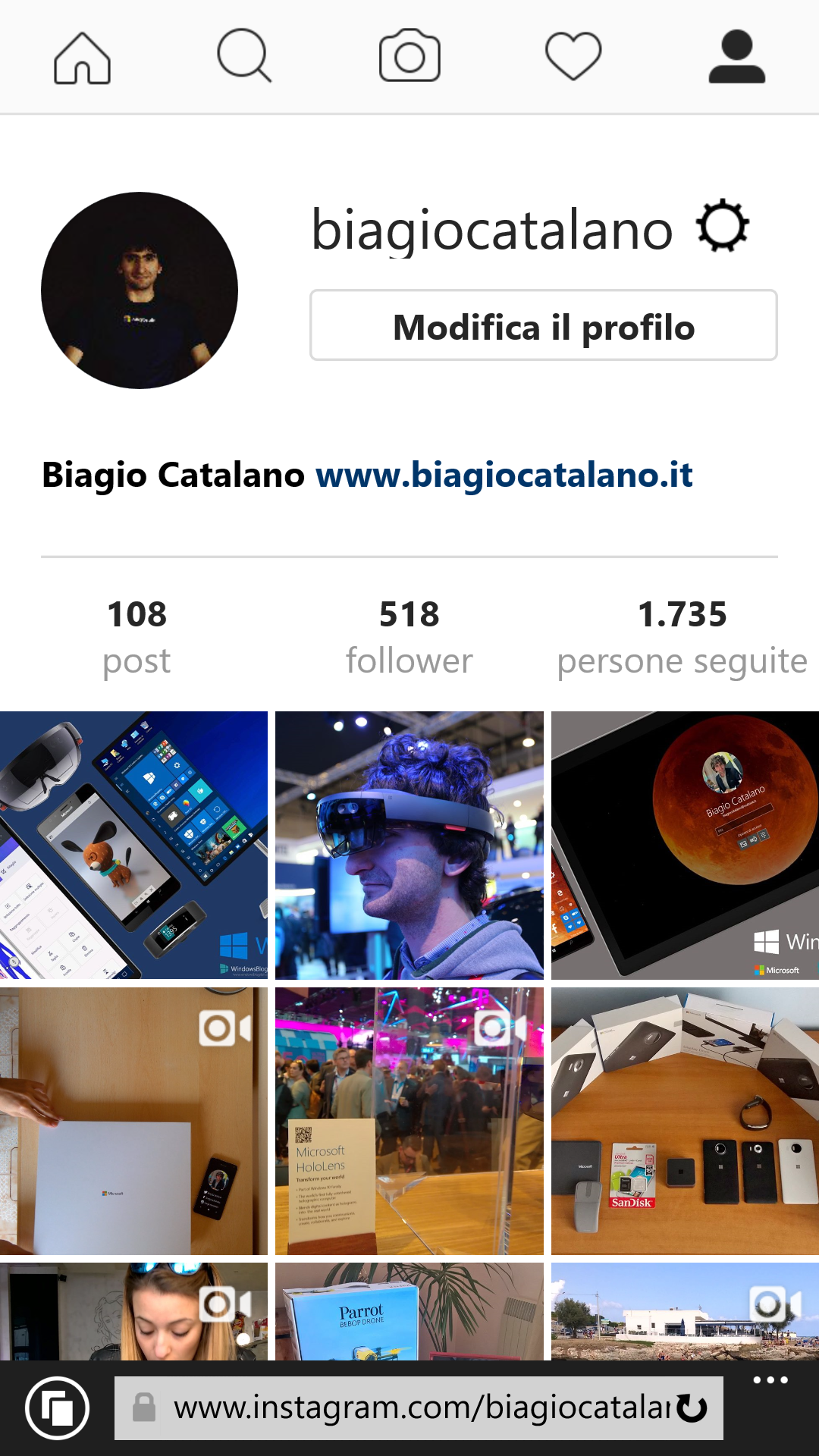View the 518 follower list
The image size is (819, 1456).
(x=409, y=637)
